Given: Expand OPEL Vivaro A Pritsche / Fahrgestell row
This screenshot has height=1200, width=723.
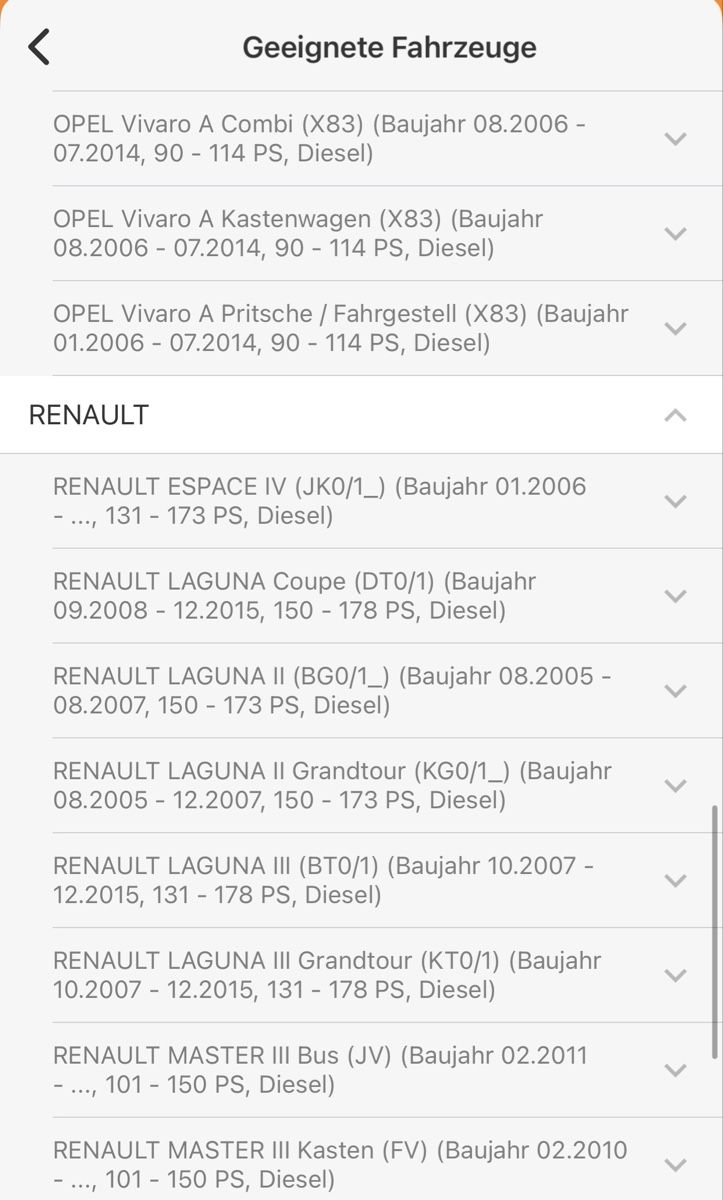Looking at the screenshot, I should click(675, 328).
